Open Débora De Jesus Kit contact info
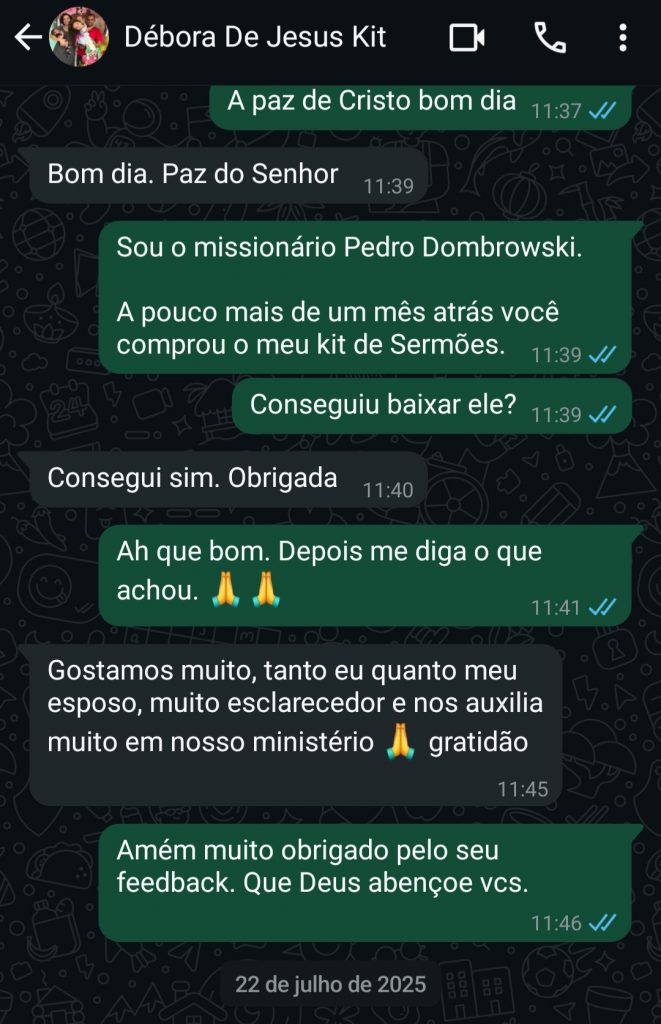This screenshot has width=661, height=1024. 255,38
